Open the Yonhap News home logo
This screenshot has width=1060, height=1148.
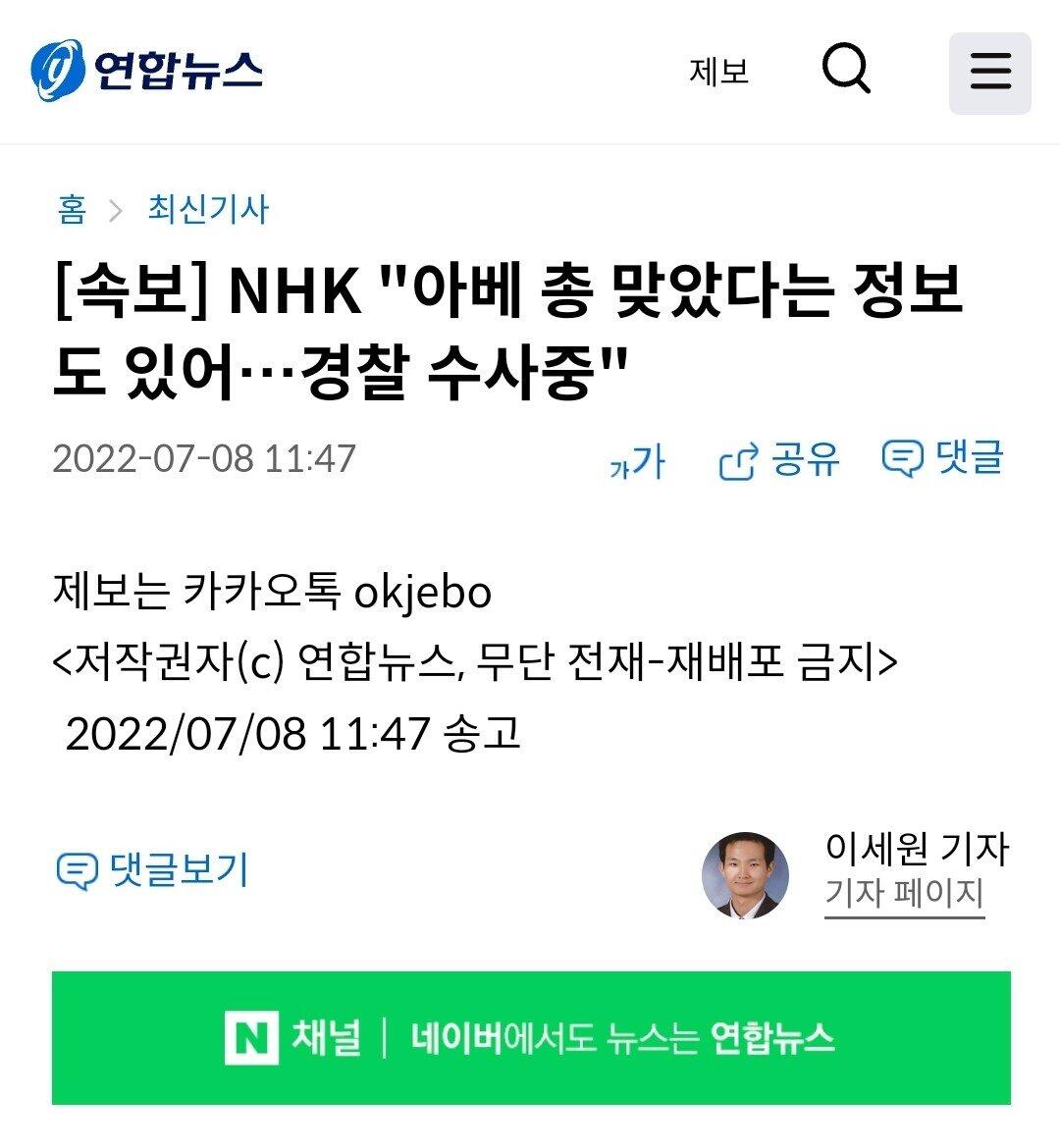(x=147, y=71)
